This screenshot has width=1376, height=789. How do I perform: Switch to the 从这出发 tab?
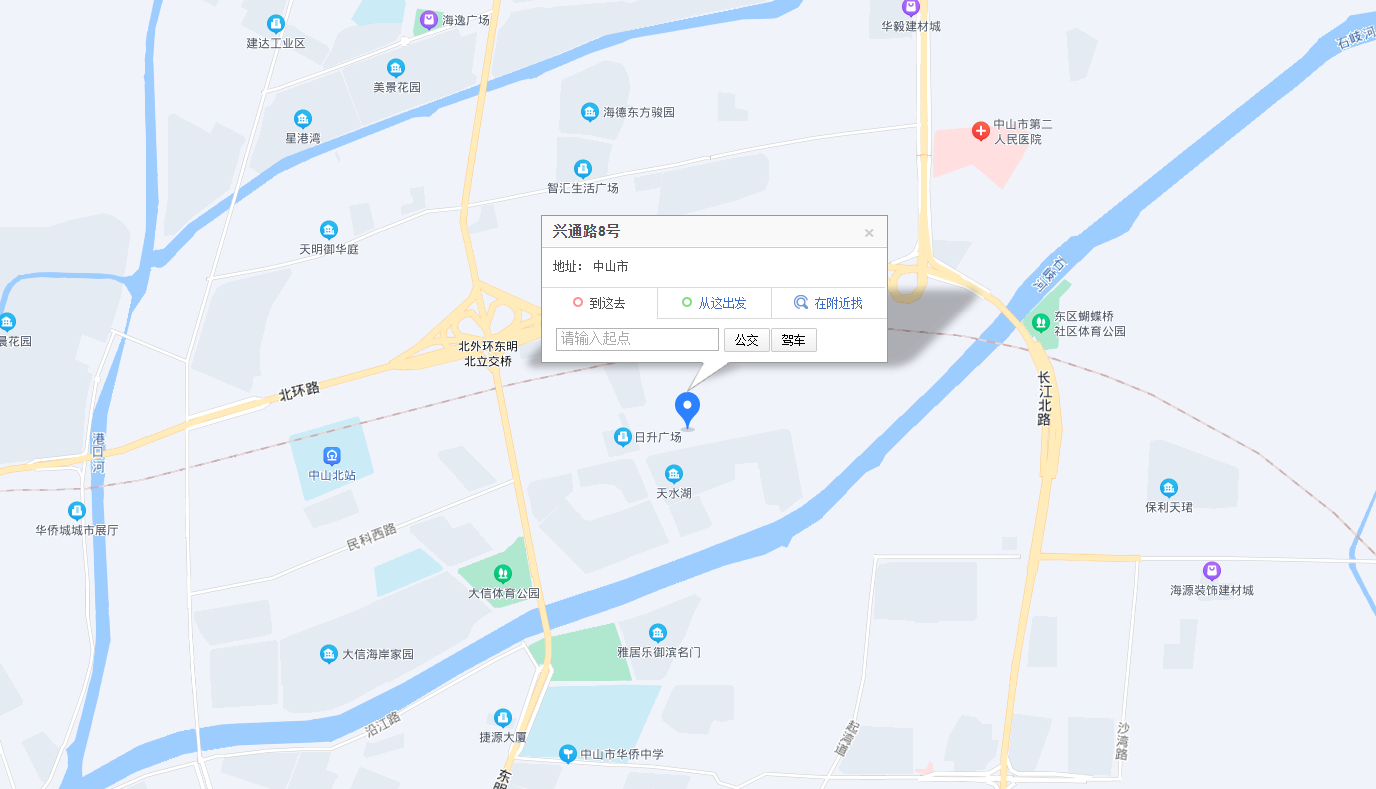[x=714, y=303]
